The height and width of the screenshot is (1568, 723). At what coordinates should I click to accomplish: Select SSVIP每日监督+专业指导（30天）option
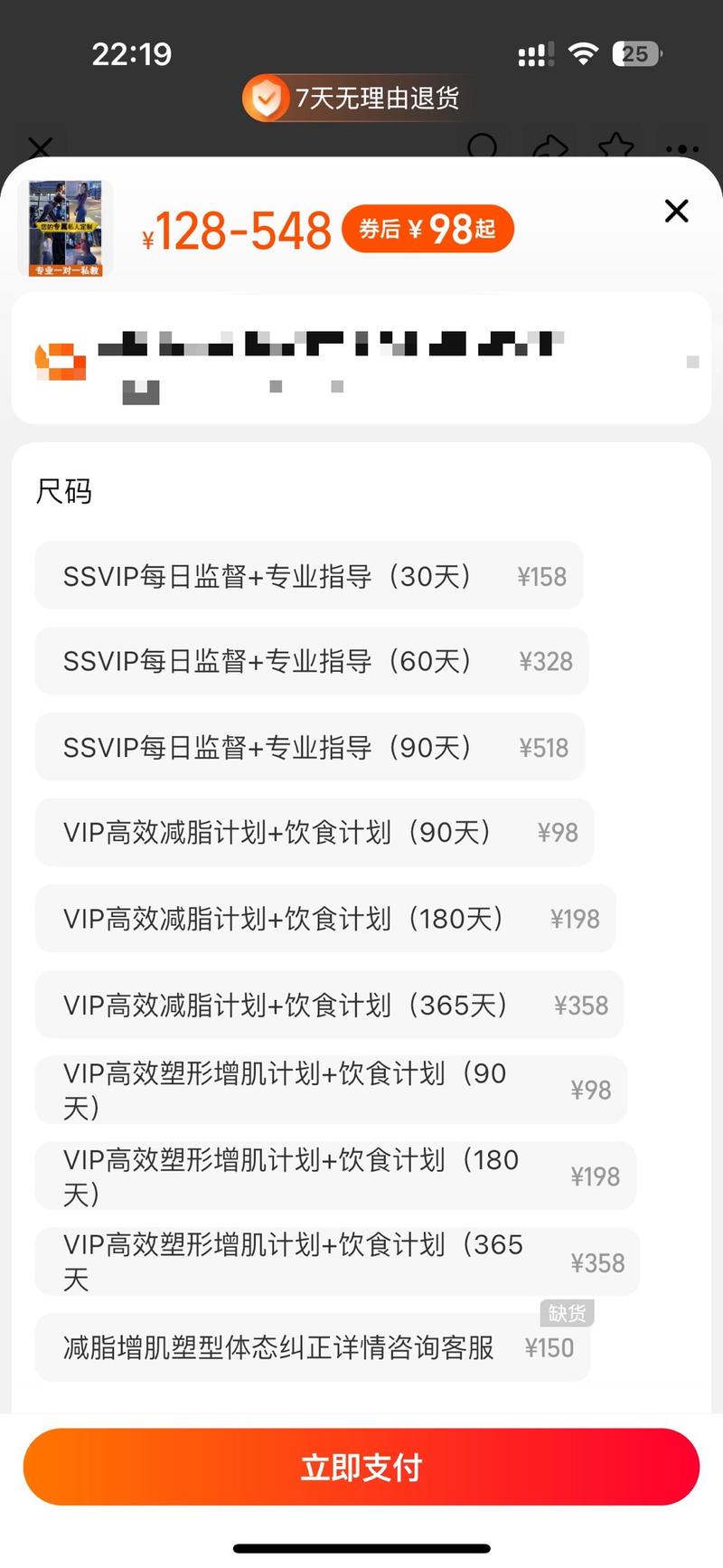point(307,576)
